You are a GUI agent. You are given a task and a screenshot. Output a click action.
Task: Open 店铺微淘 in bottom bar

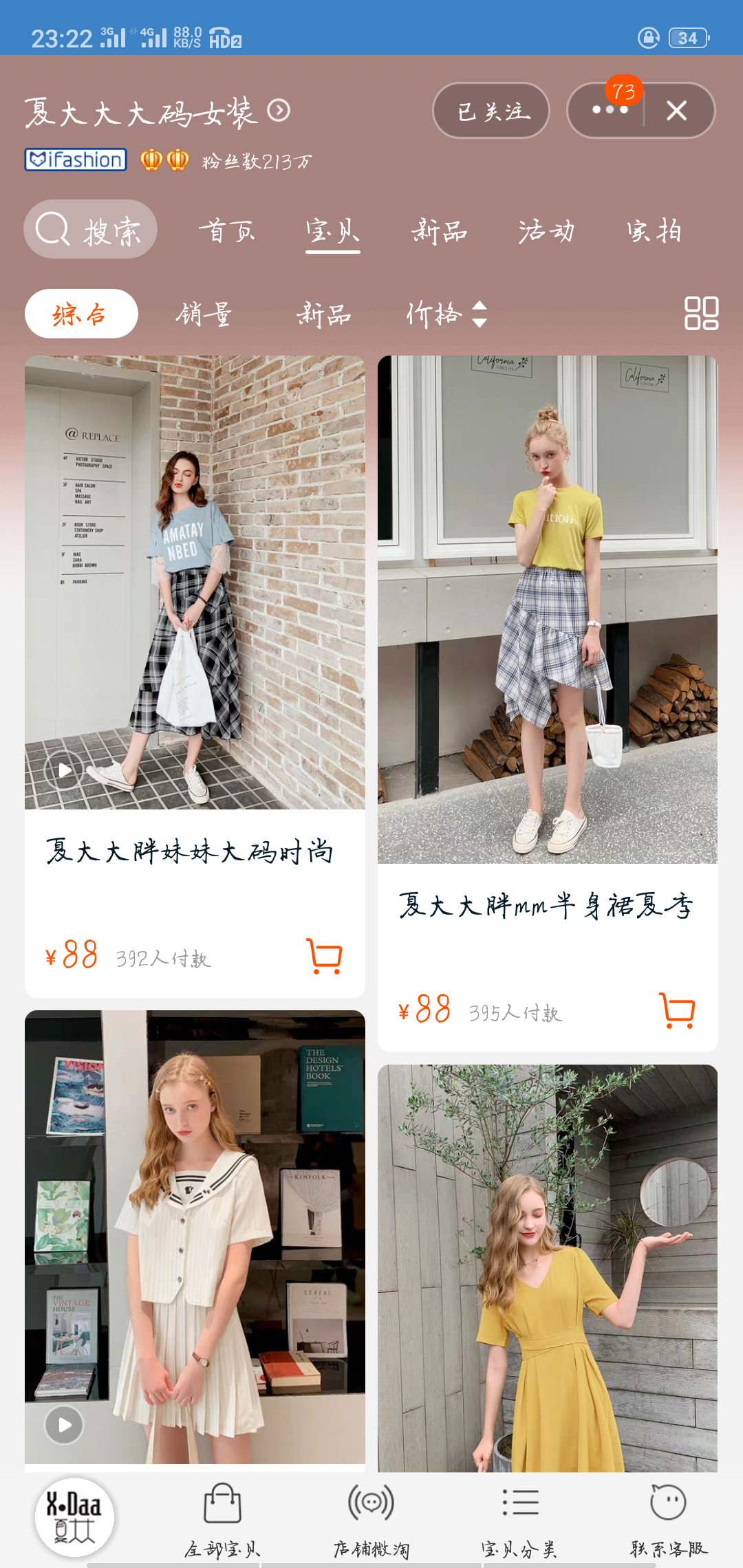coord(371,1520)
